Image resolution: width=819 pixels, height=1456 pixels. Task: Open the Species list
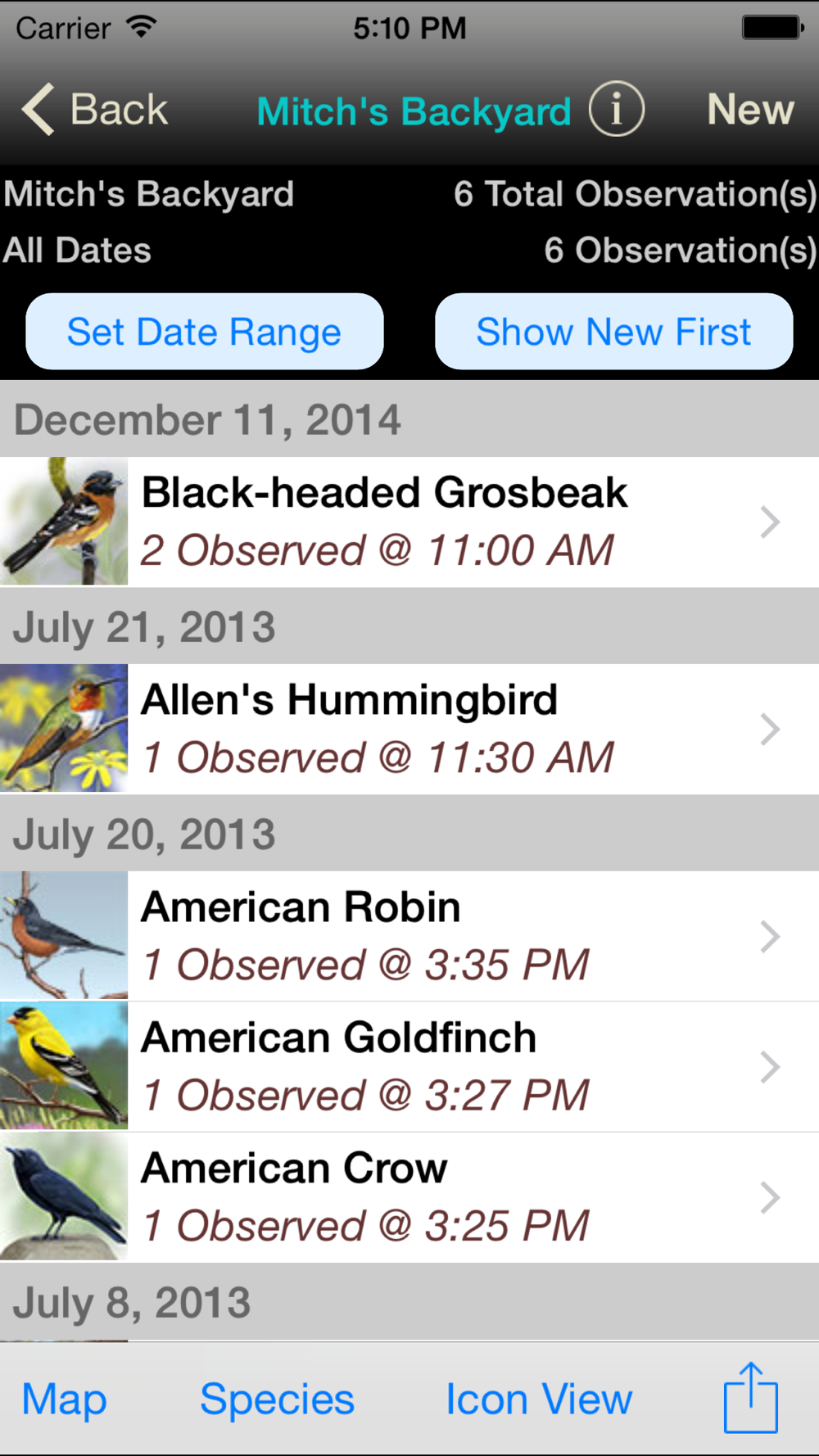coord(277,1399)
